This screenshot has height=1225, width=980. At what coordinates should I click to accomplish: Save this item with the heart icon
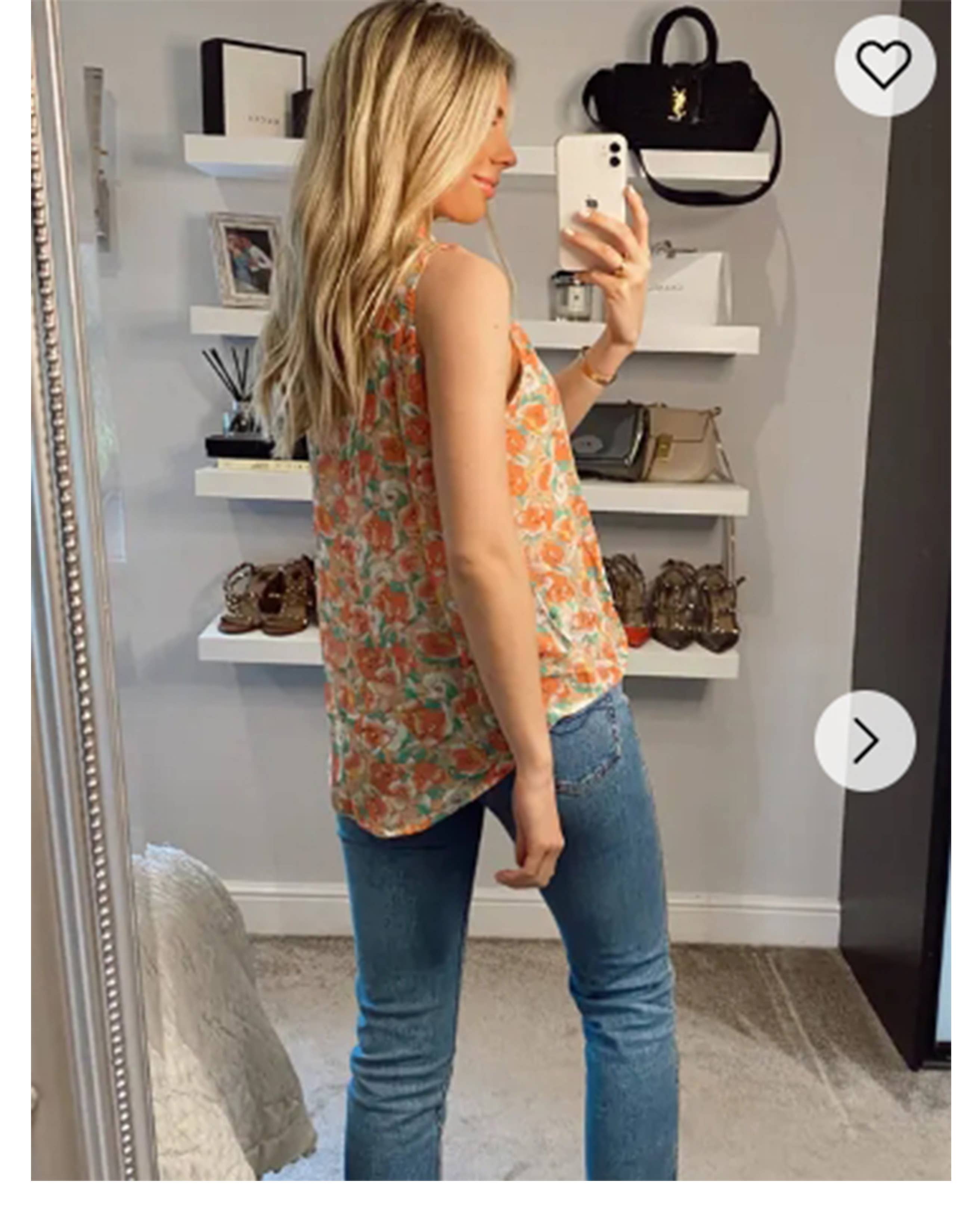click(884, 65)
